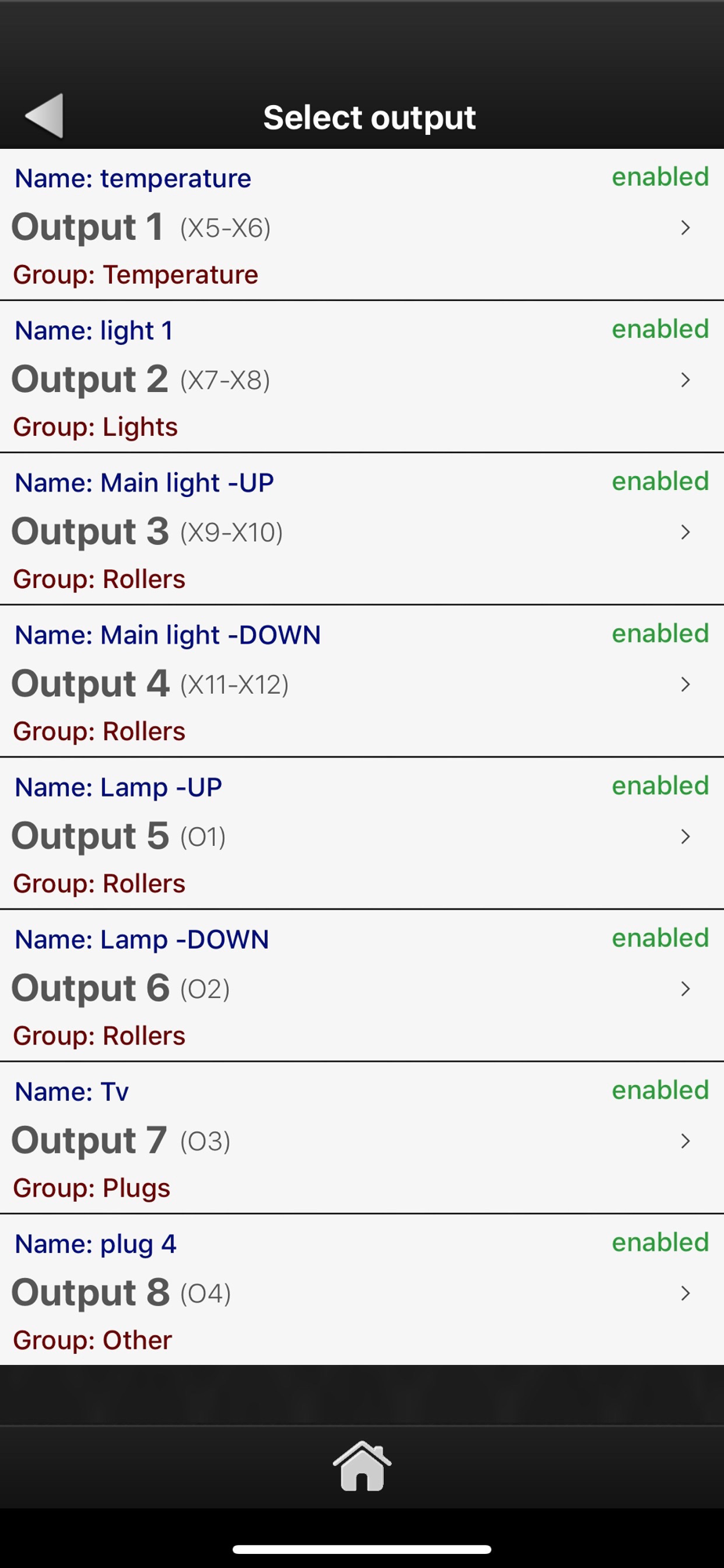This screenshot has width=724, height=1568.
Task: Choose Output 4 Main light -DOWN
Action: 362,681
